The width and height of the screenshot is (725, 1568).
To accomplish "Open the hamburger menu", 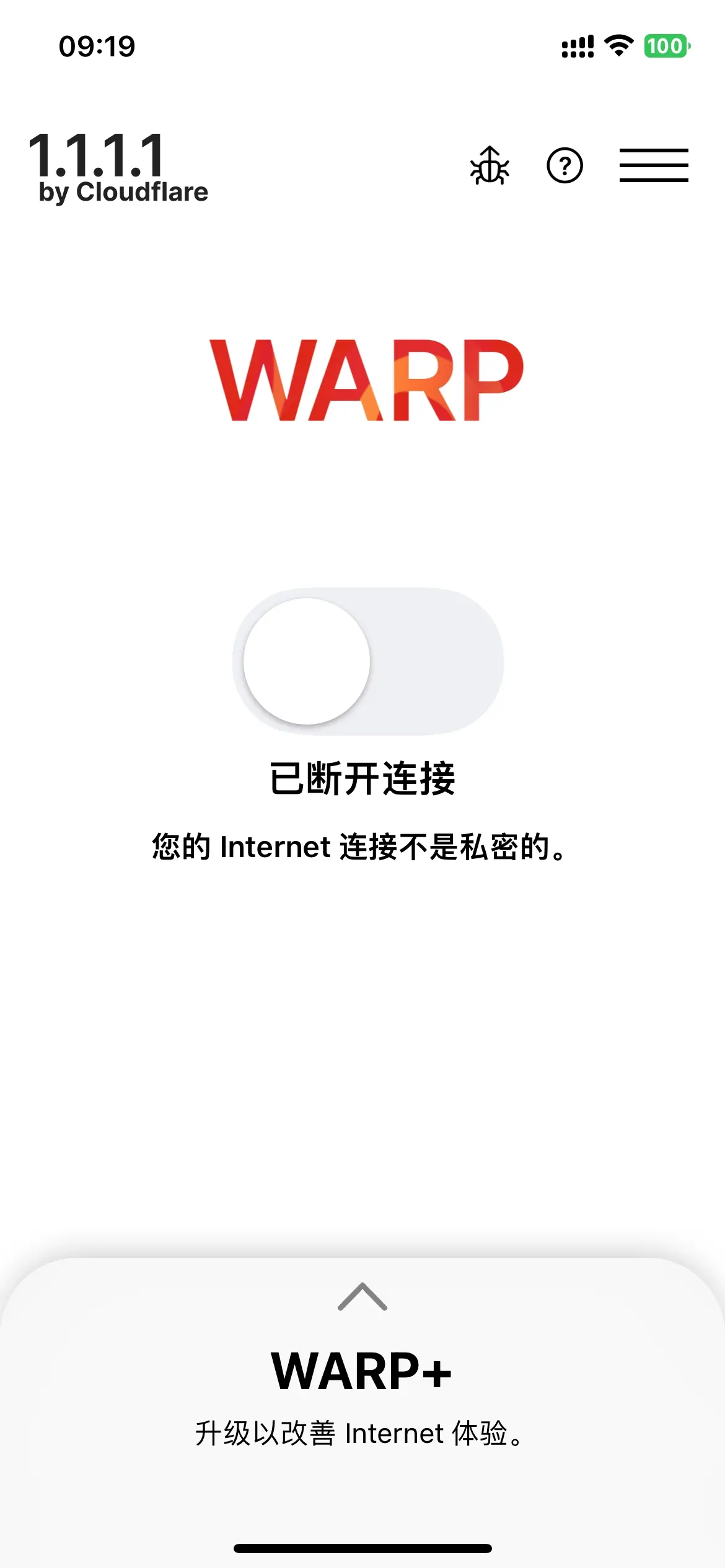I will coord(654,165).
